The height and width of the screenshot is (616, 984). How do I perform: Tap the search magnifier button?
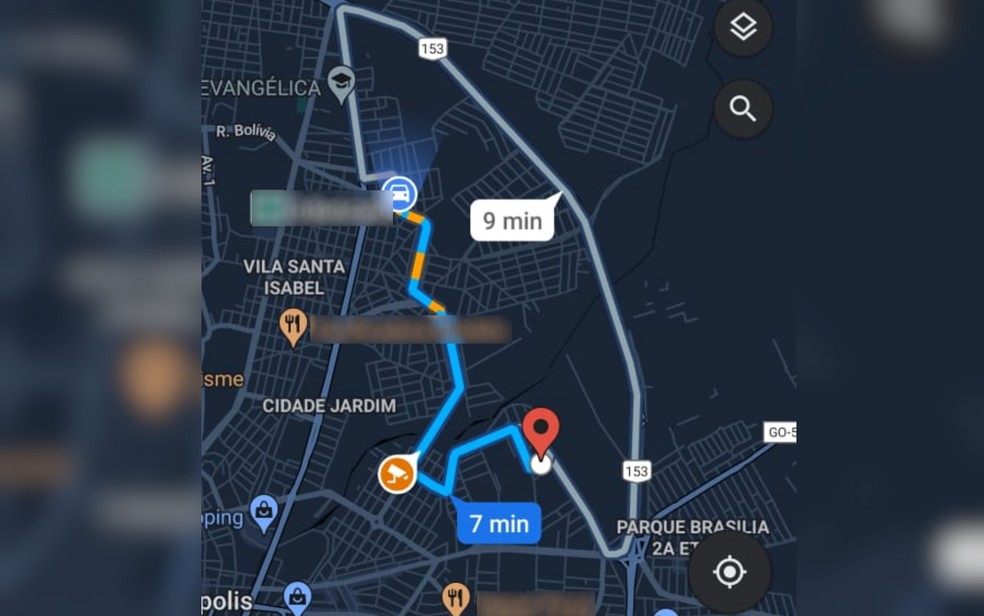tap(743, 109)
